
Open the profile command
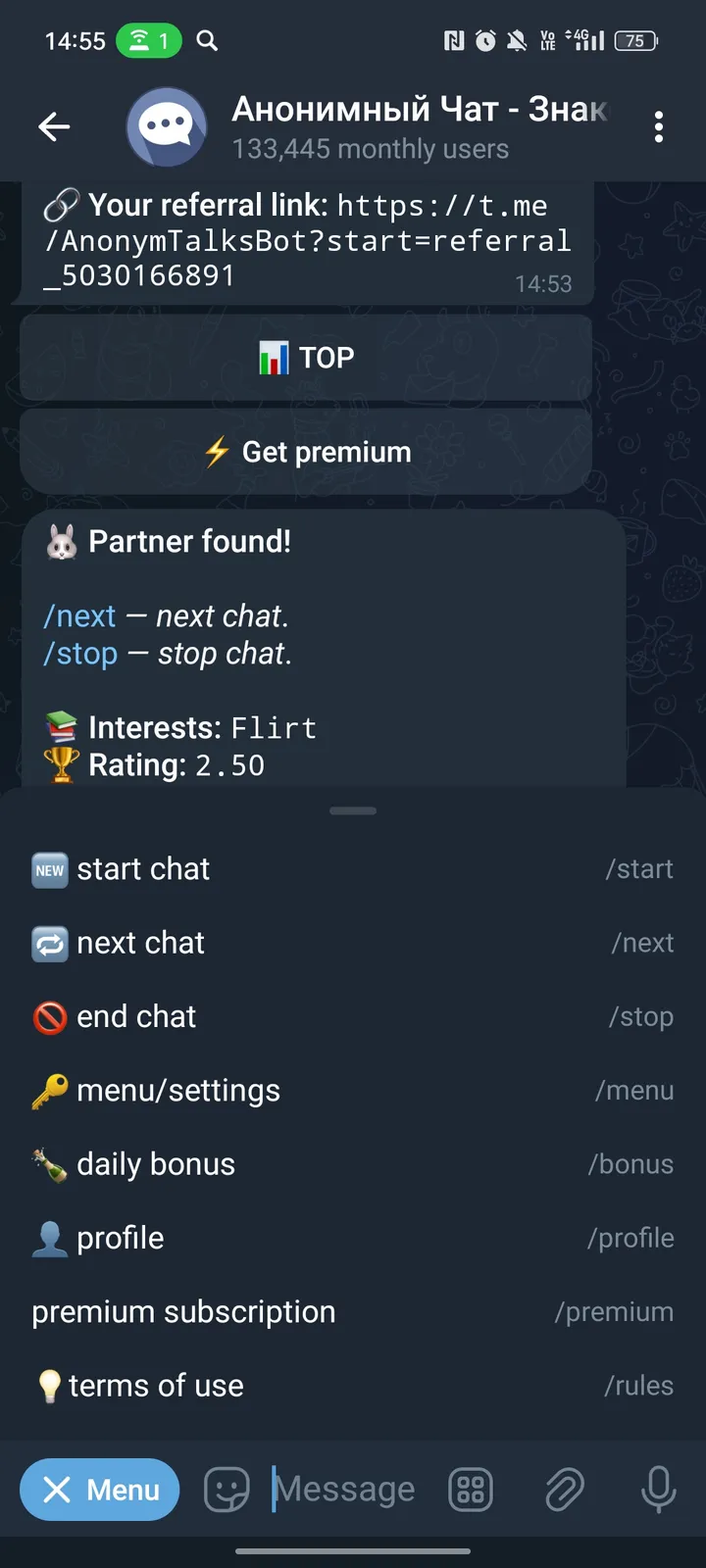(120, 1237)
